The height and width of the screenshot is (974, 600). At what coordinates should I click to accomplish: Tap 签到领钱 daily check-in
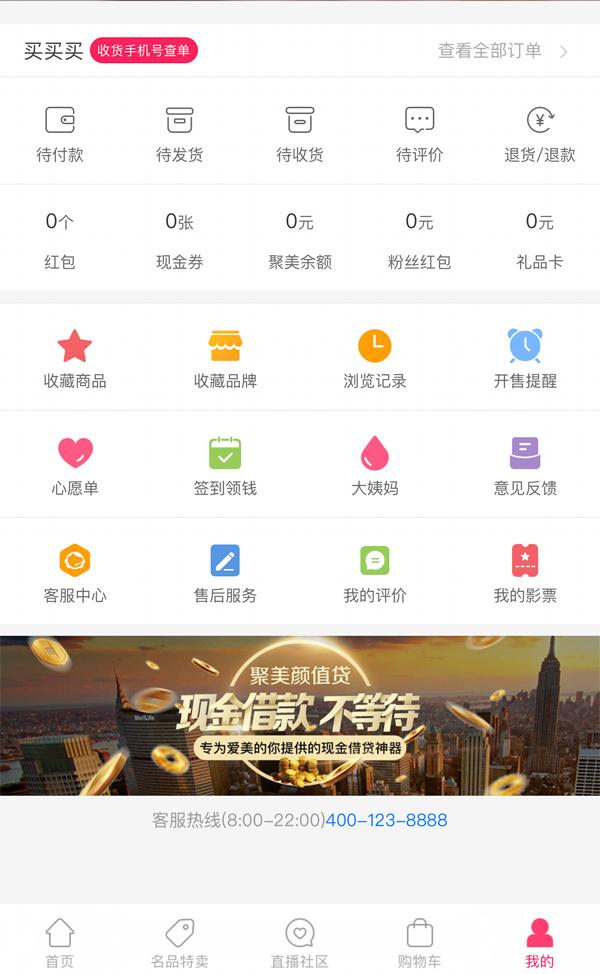pos(225,466)
